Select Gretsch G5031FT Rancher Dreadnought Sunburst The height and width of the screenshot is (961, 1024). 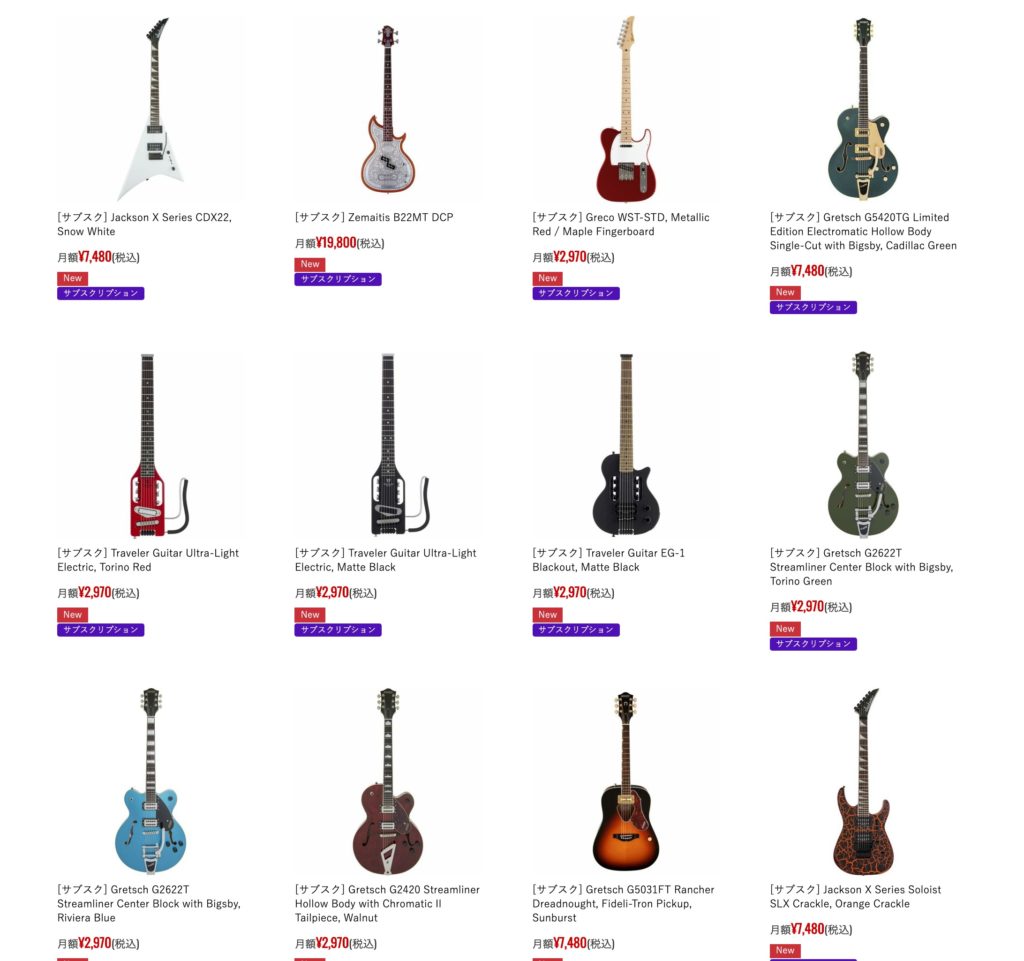tap(625, 781)
